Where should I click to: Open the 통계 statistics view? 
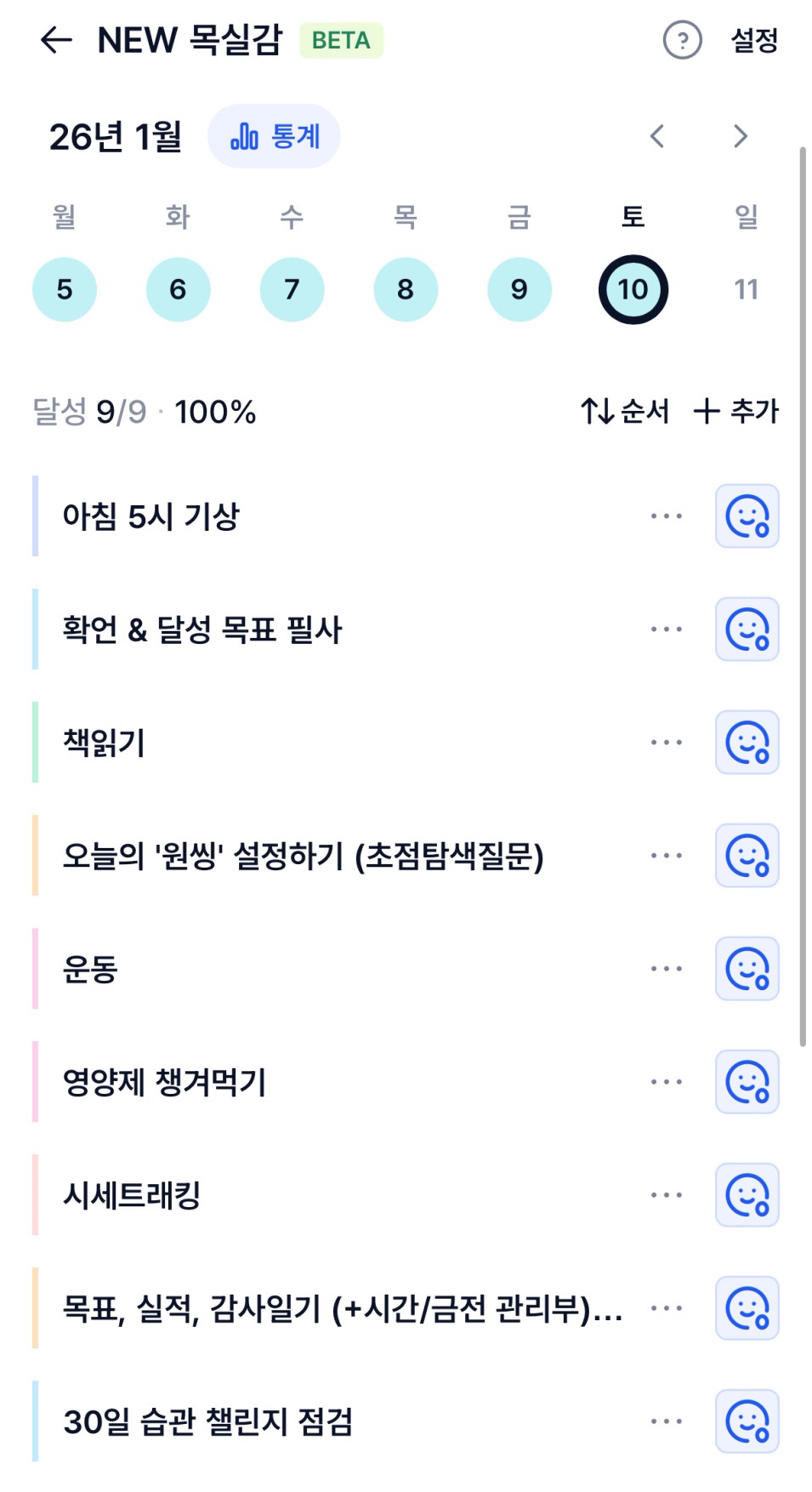(275, 136)
